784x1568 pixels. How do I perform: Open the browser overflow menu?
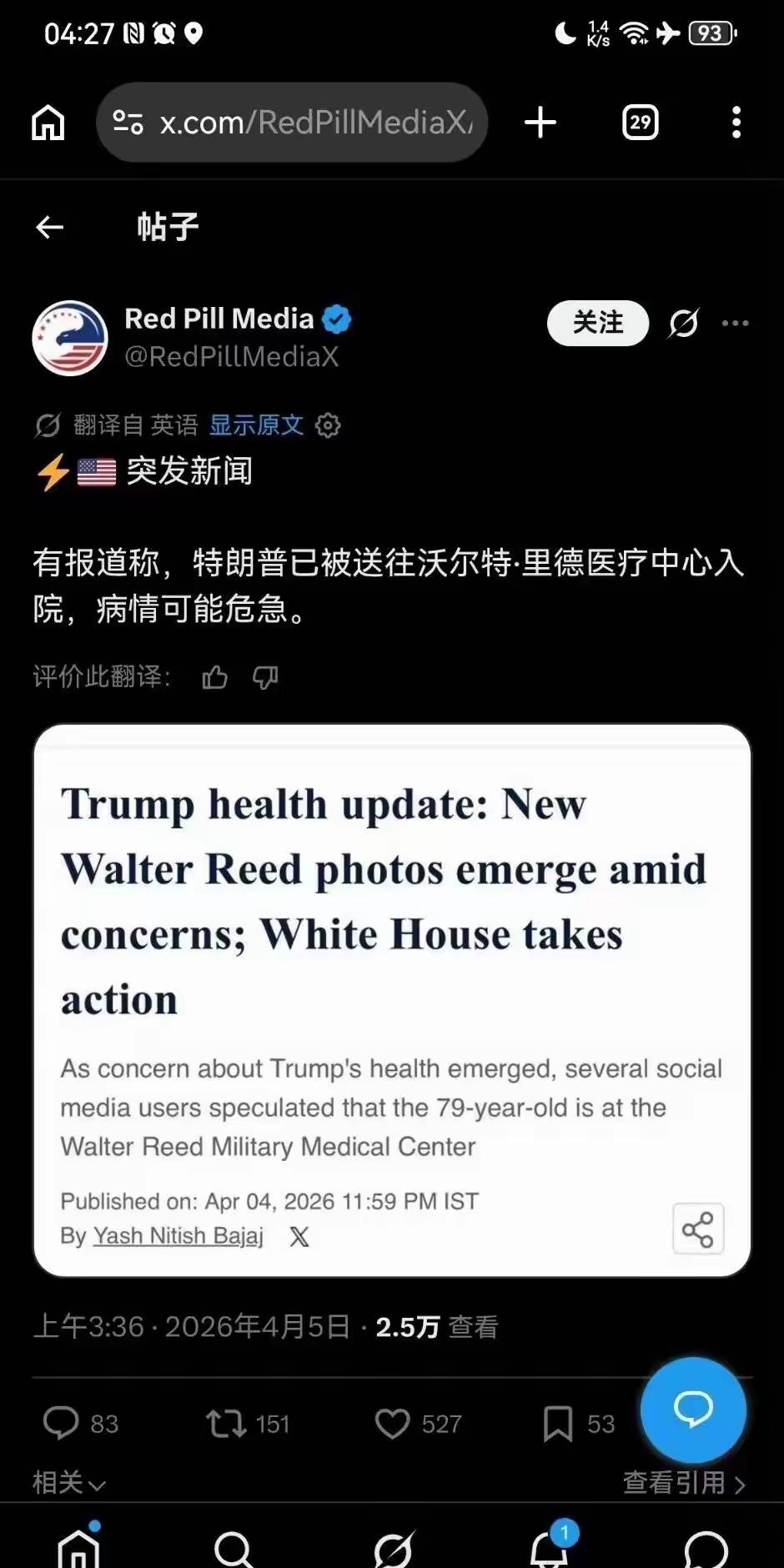(736, 122)
